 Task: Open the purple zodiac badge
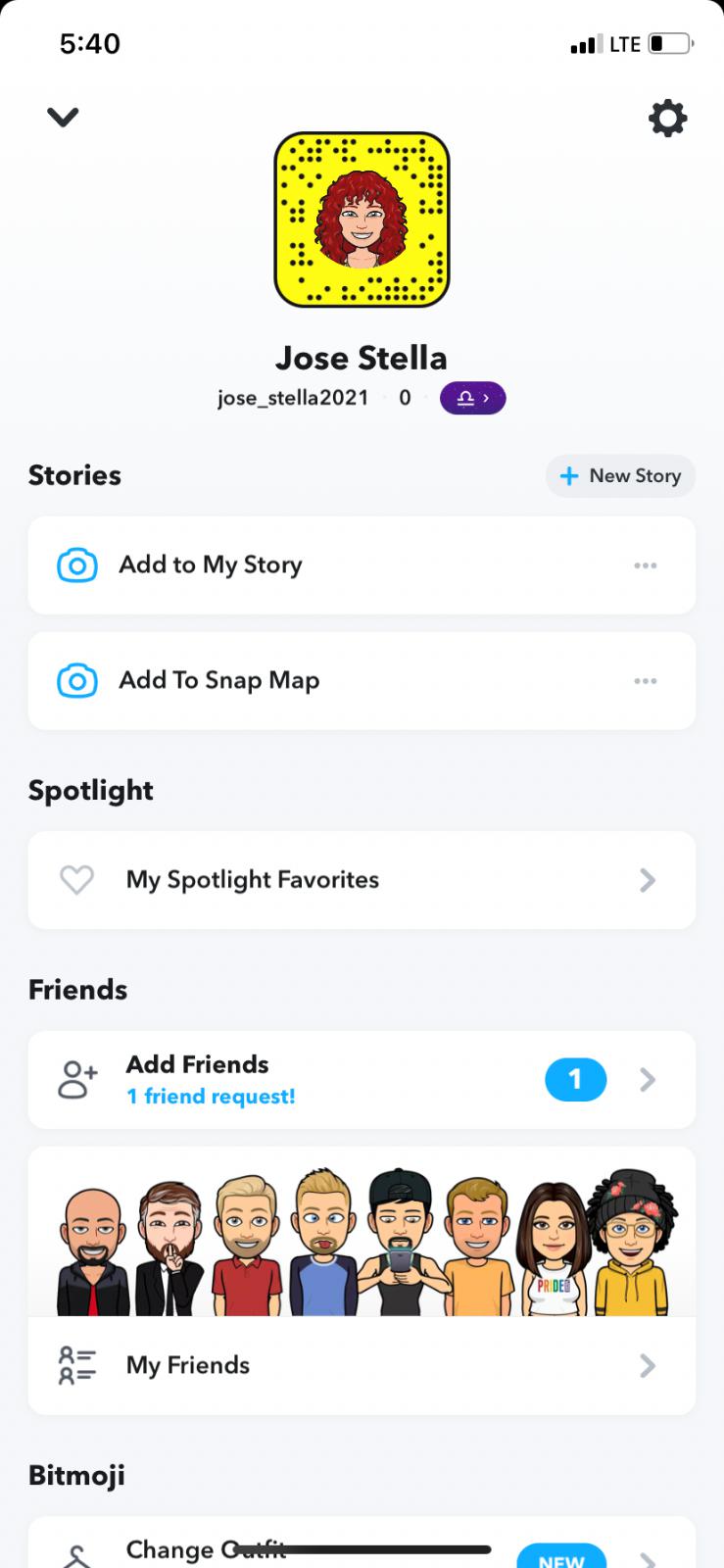[472, 398]
